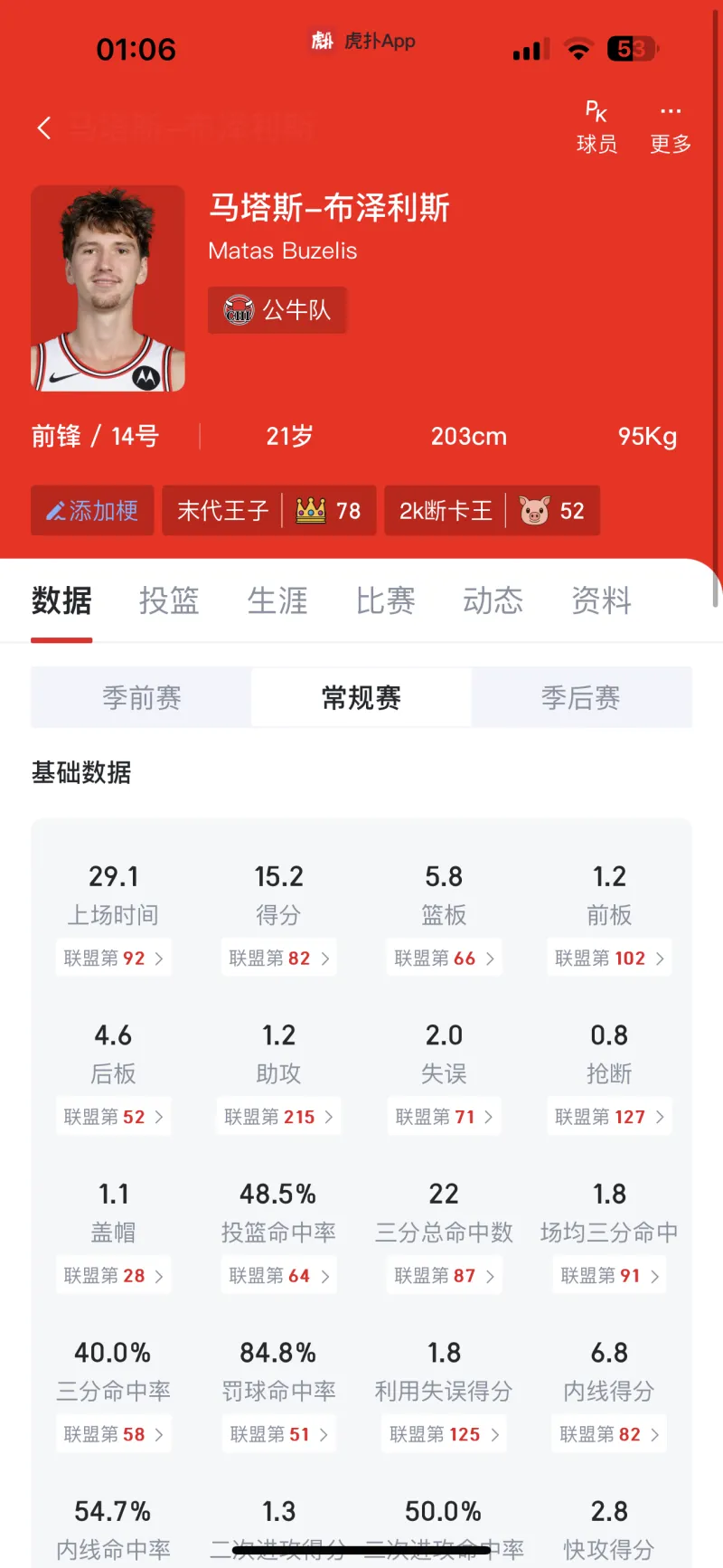The width and height of the screenshot is (723, 1568).
Task: Select the 2k断卡王 tag chip
Action: [x=492, y=511]
